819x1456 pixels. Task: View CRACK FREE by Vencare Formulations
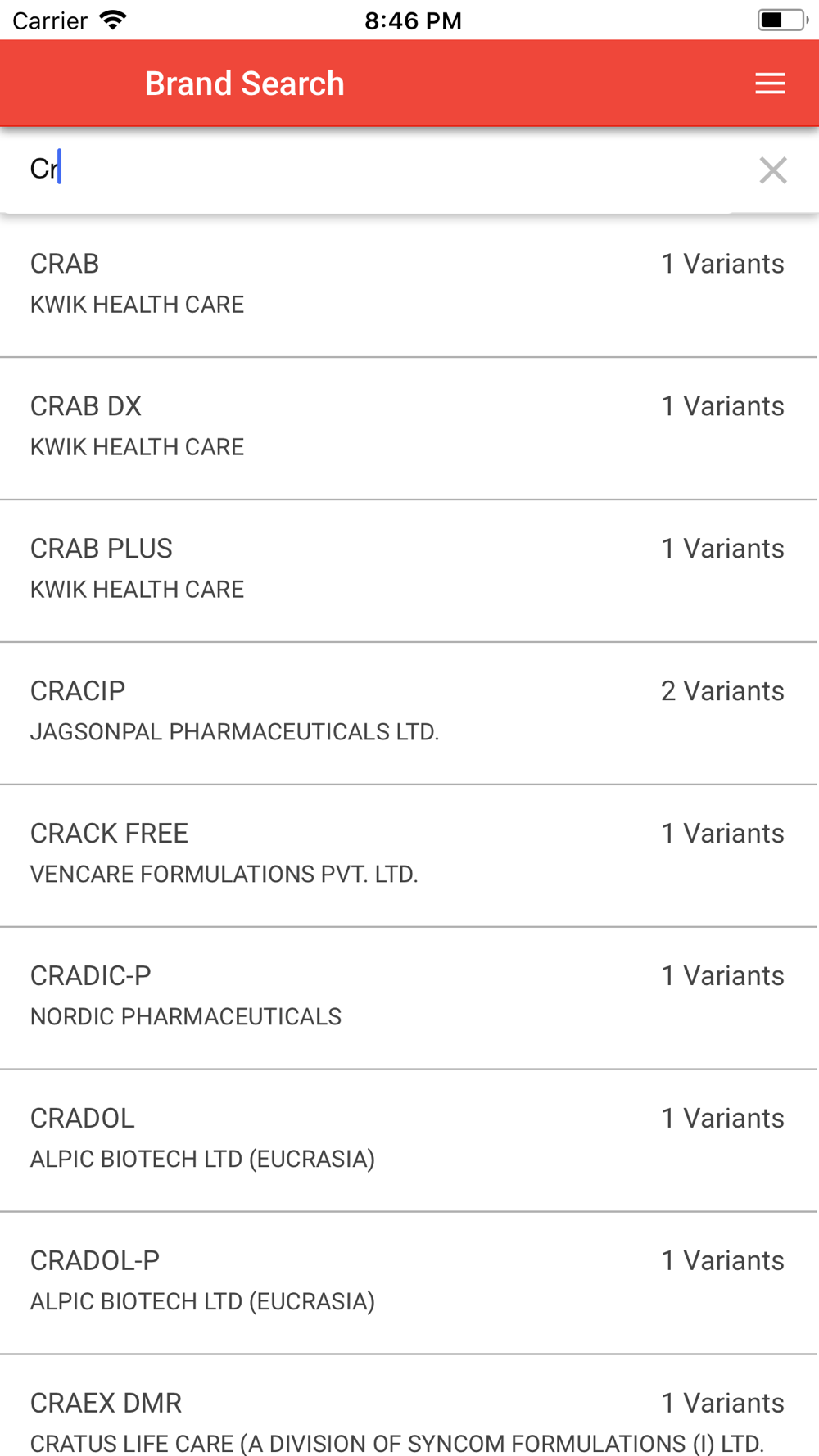point(409,856)
